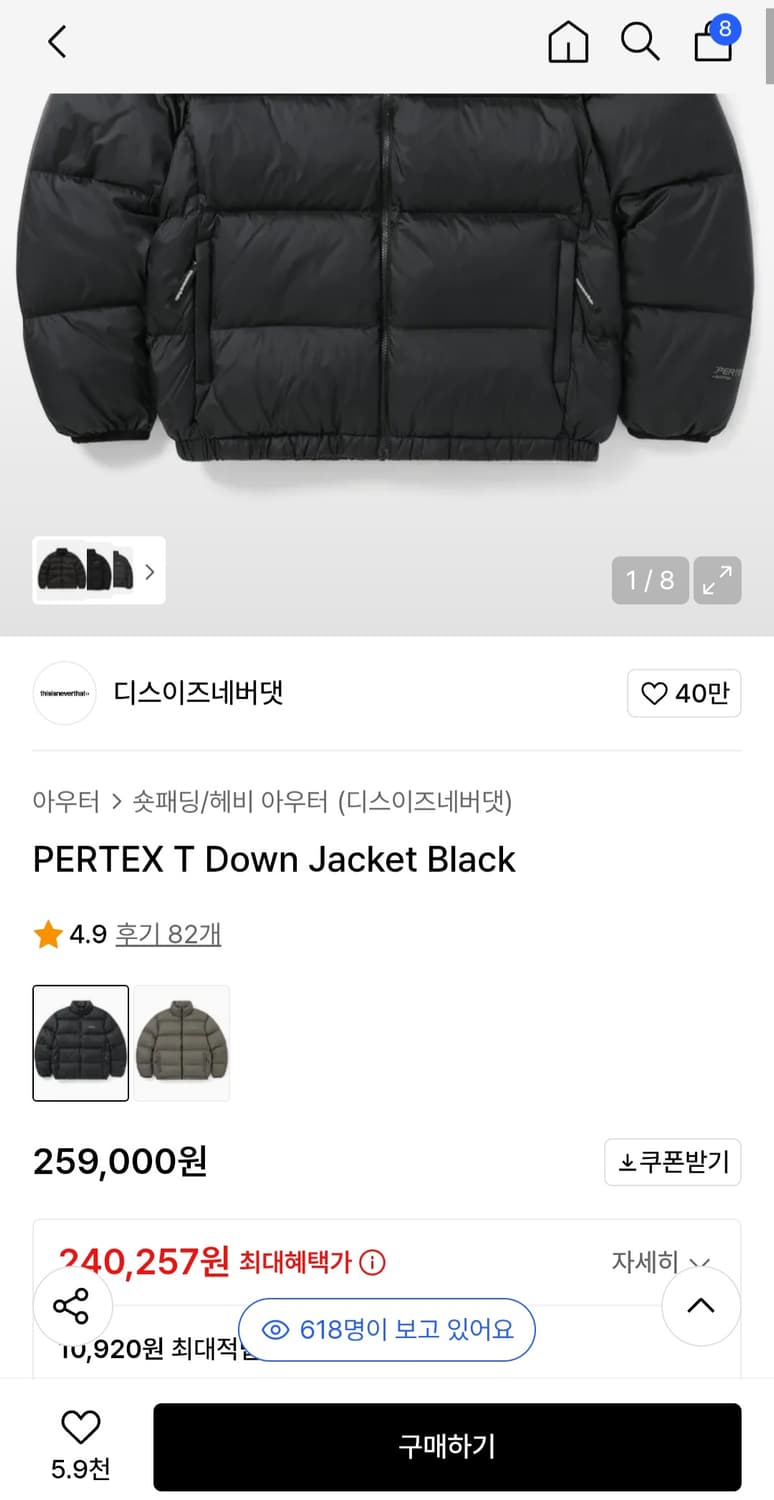Tap the info icon next to 최대혜택가
Image resolution: width=774 pixels, height=1500 pixels.
click(x=372, y=1263)
